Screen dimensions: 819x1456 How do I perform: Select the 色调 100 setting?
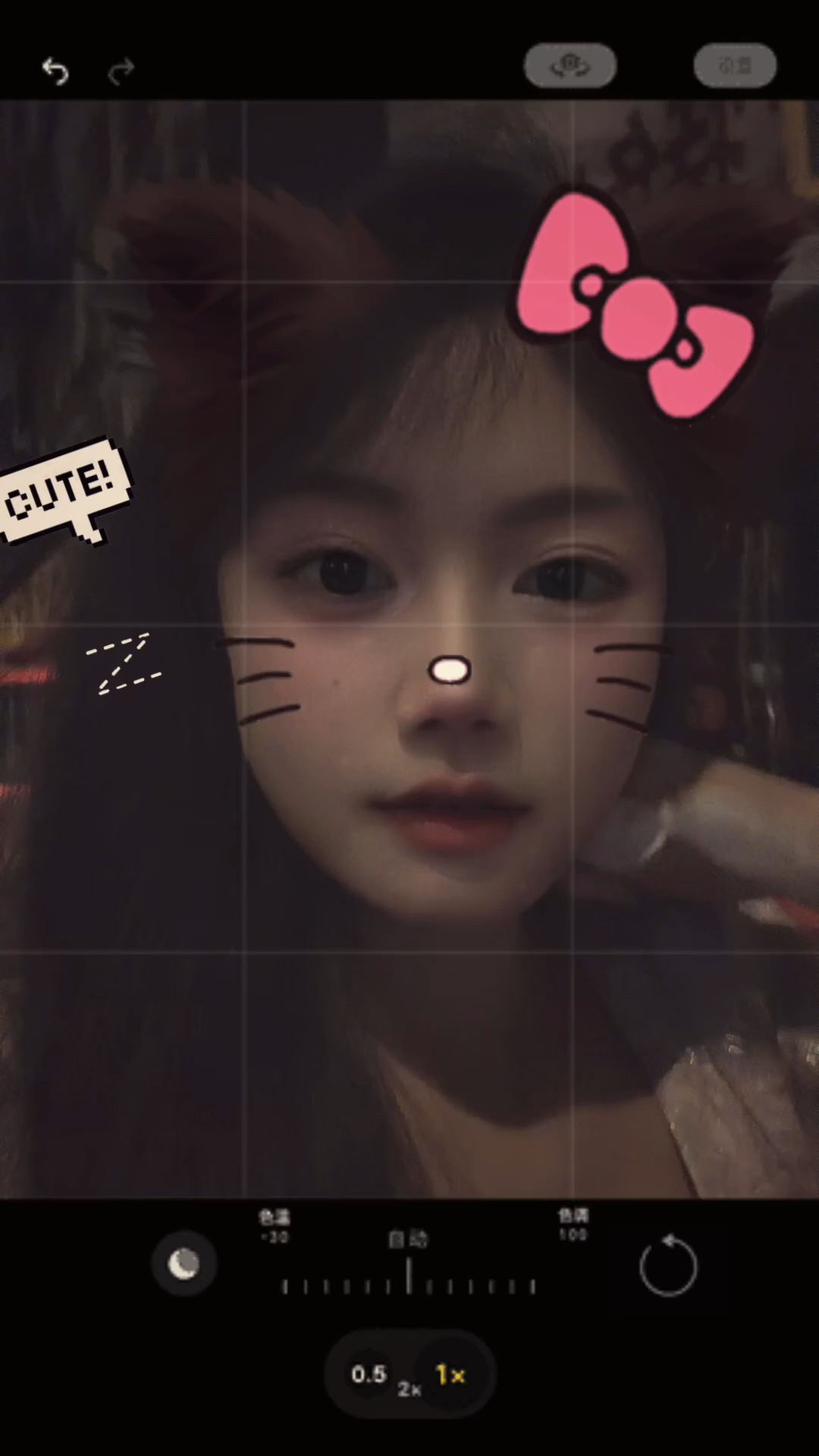click(x=573, y=1225)
